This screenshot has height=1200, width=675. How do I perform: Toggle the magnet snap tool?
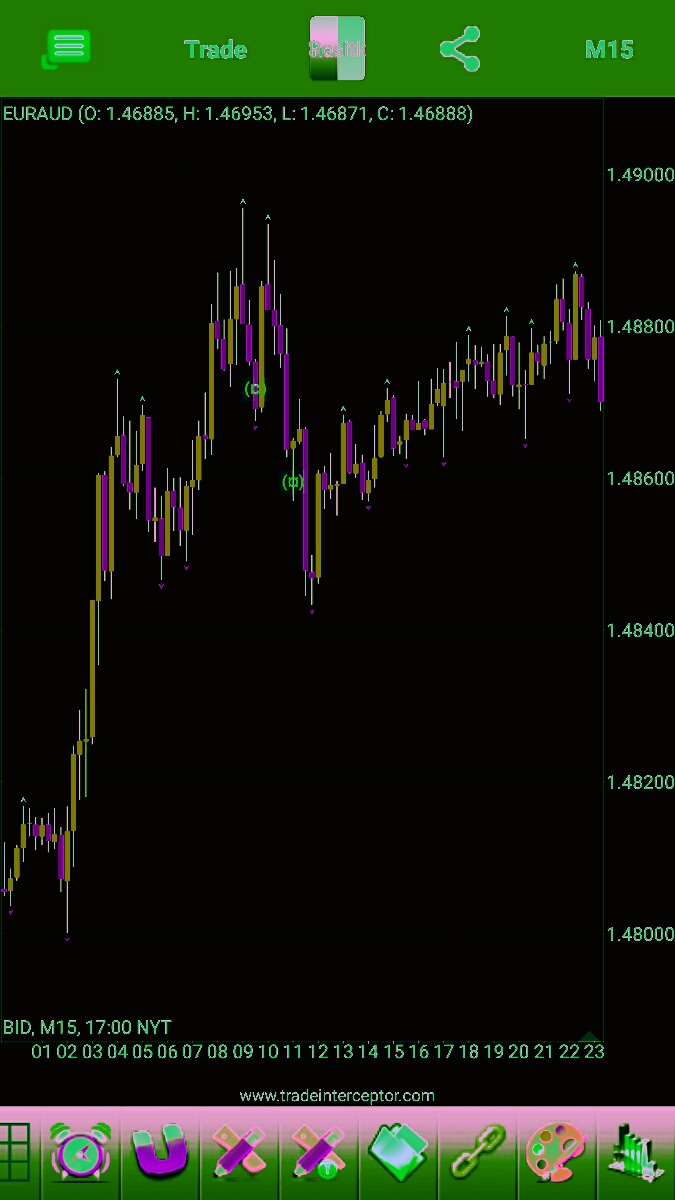pos(160,1153)
